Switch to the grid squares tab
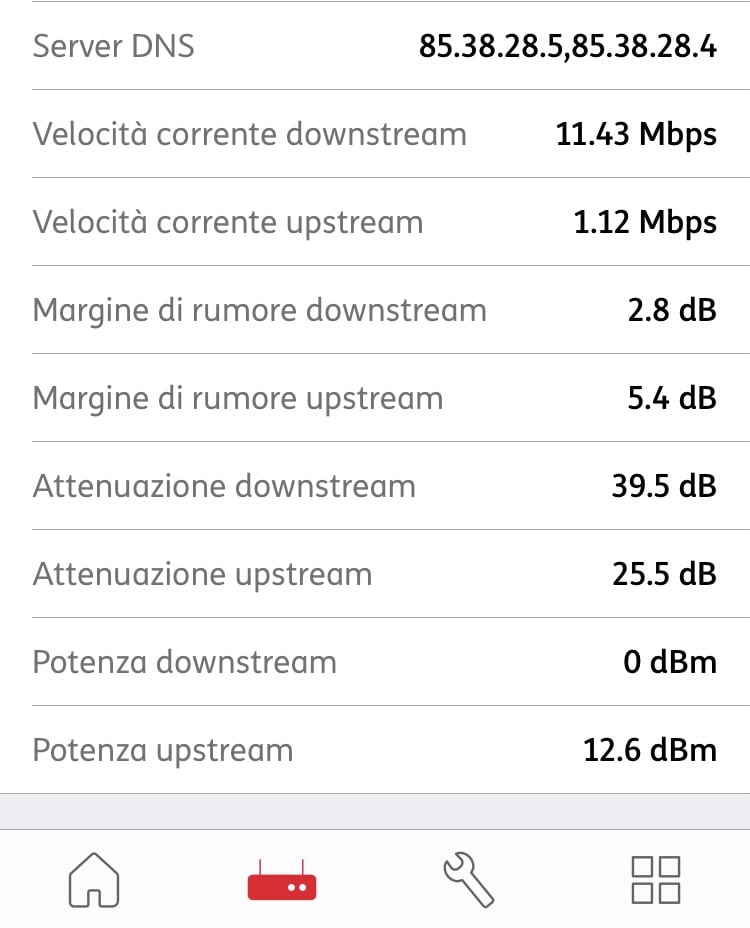The image size is (750, 928). click(656, 880)
